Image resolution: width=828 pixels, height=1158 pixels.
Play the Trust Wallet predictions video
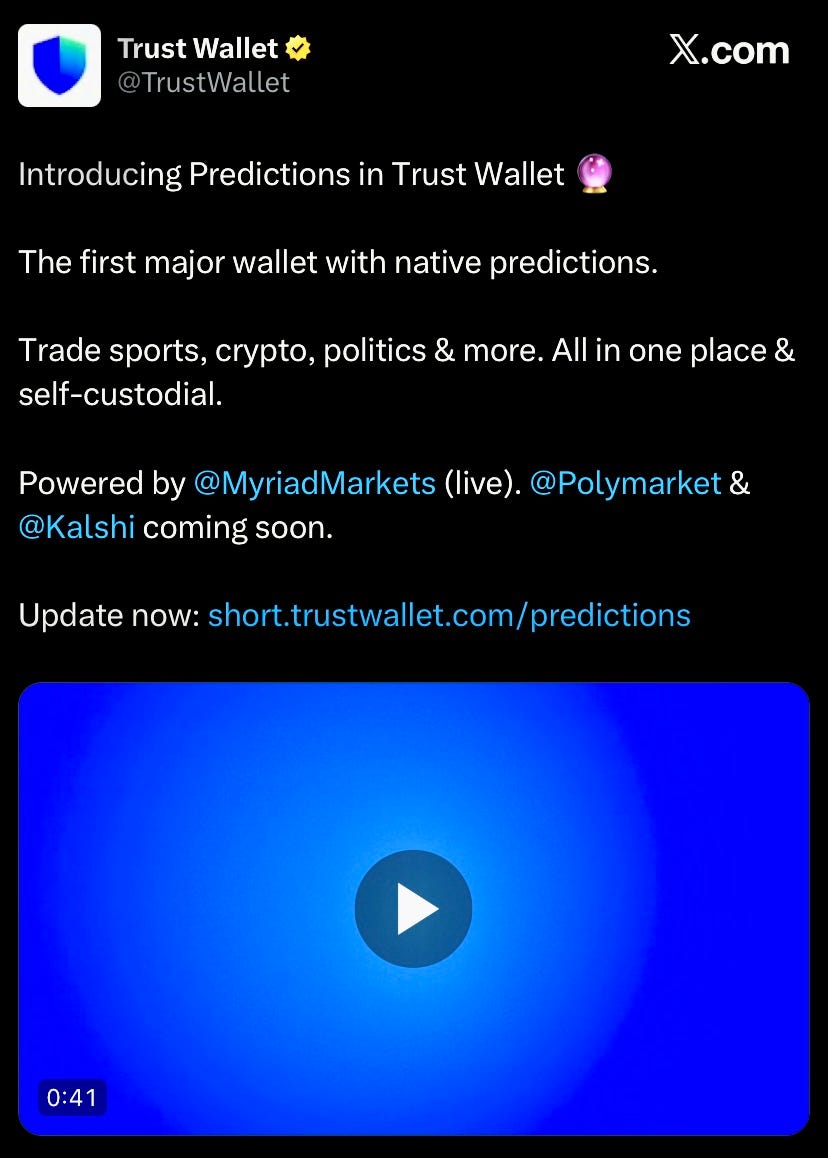(413, 908)
